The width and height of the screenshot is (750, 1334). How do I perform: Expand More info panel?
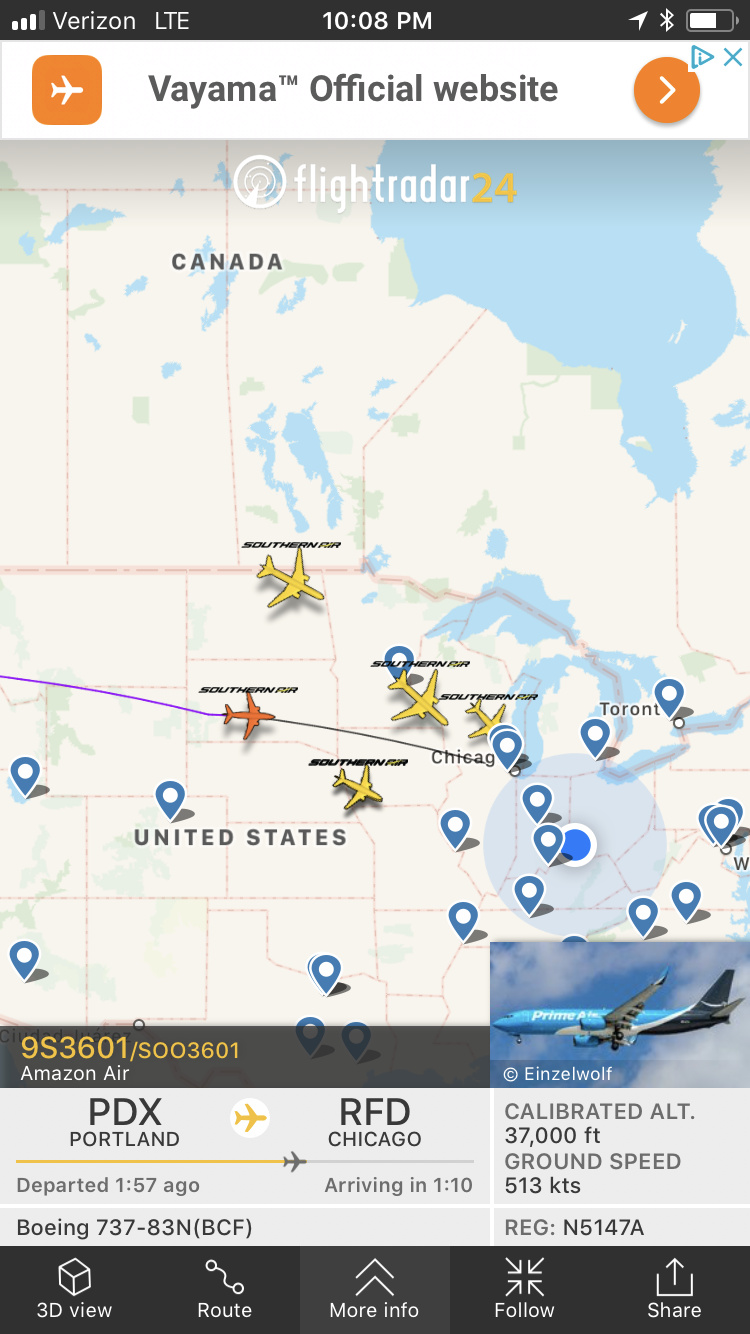374,1289
